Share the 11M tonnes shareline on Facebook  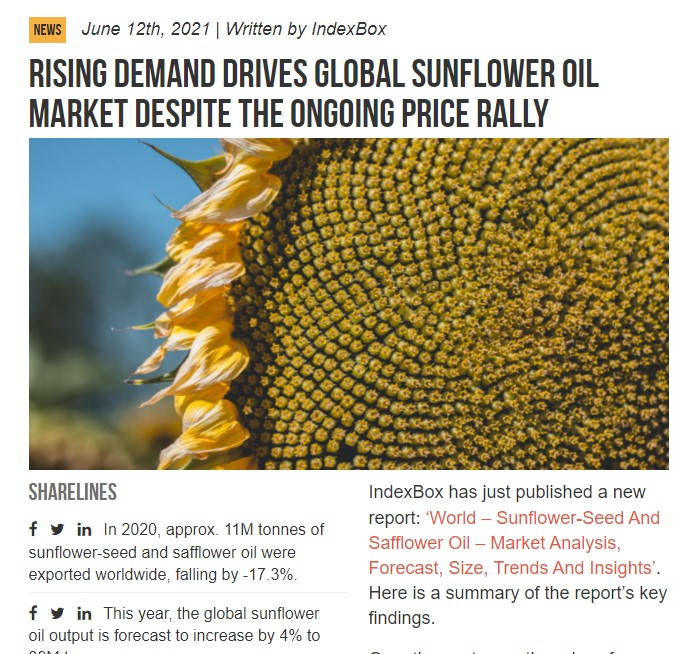tap(34, 529)
